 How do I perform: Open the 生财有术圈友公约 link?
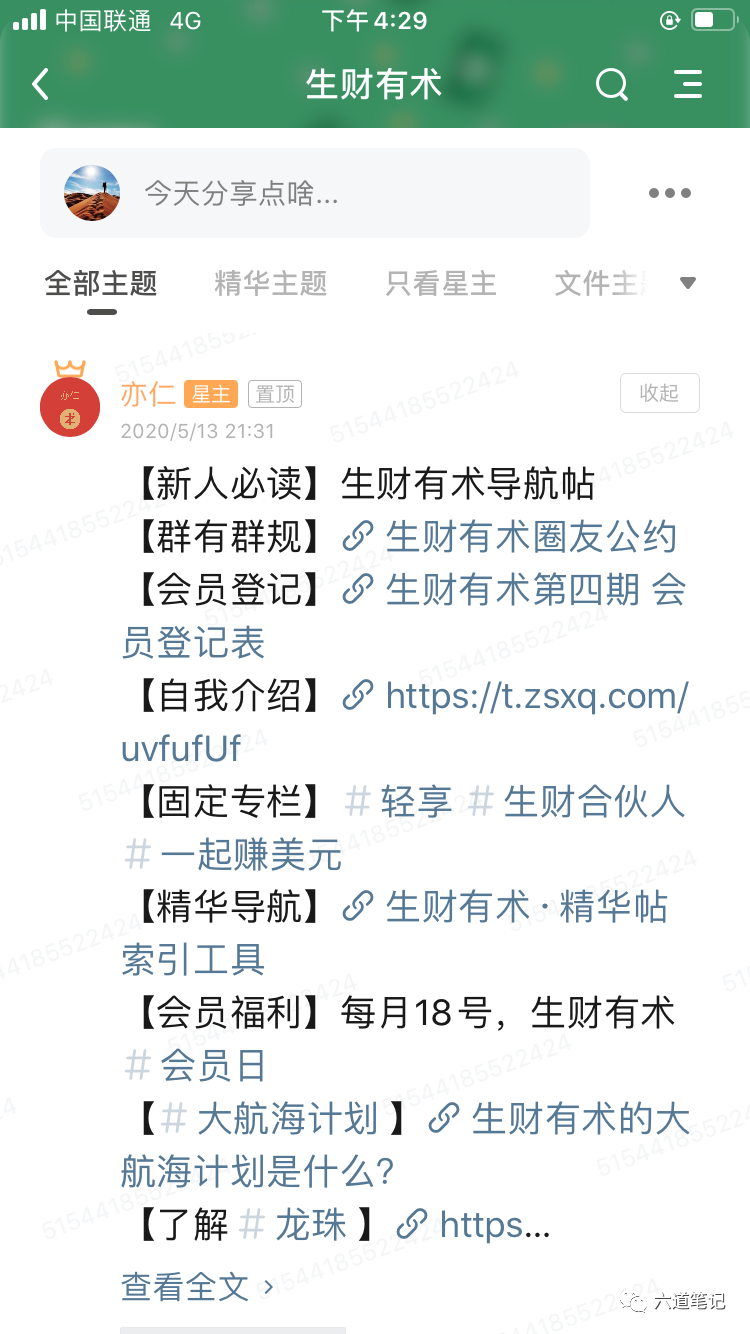[x=530, y=537]
